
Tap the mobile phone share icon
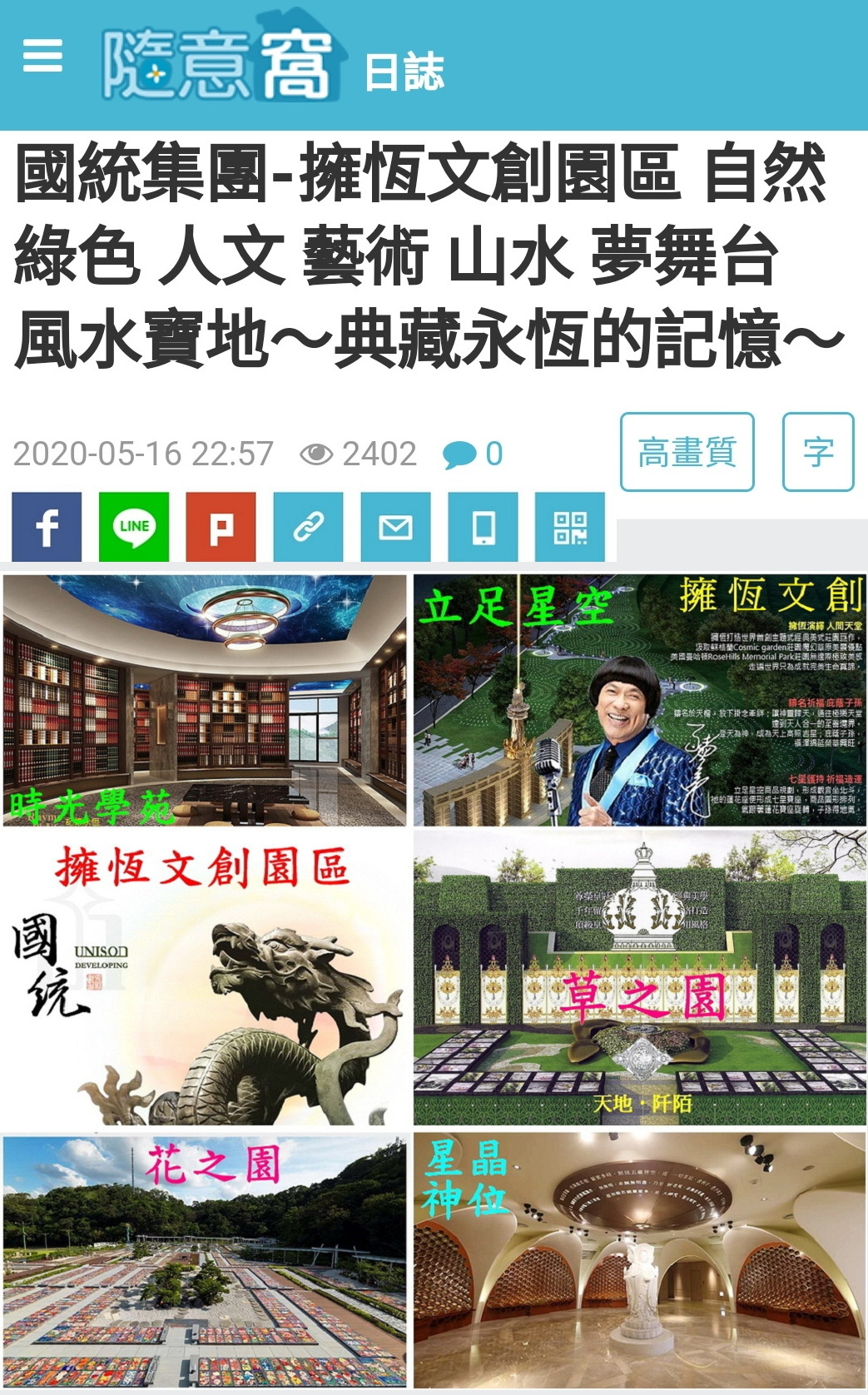483,527
